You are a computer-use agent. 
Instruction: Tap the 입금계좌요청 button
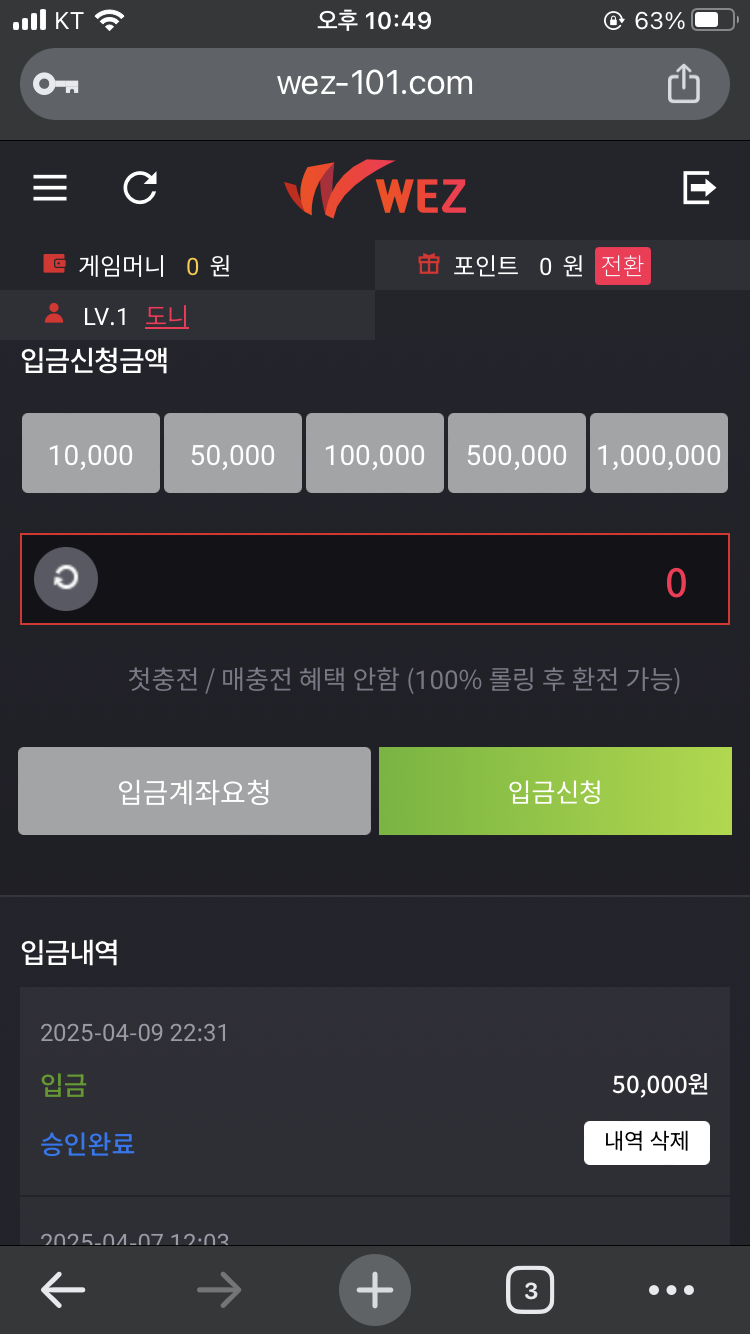tap(194, 791)
